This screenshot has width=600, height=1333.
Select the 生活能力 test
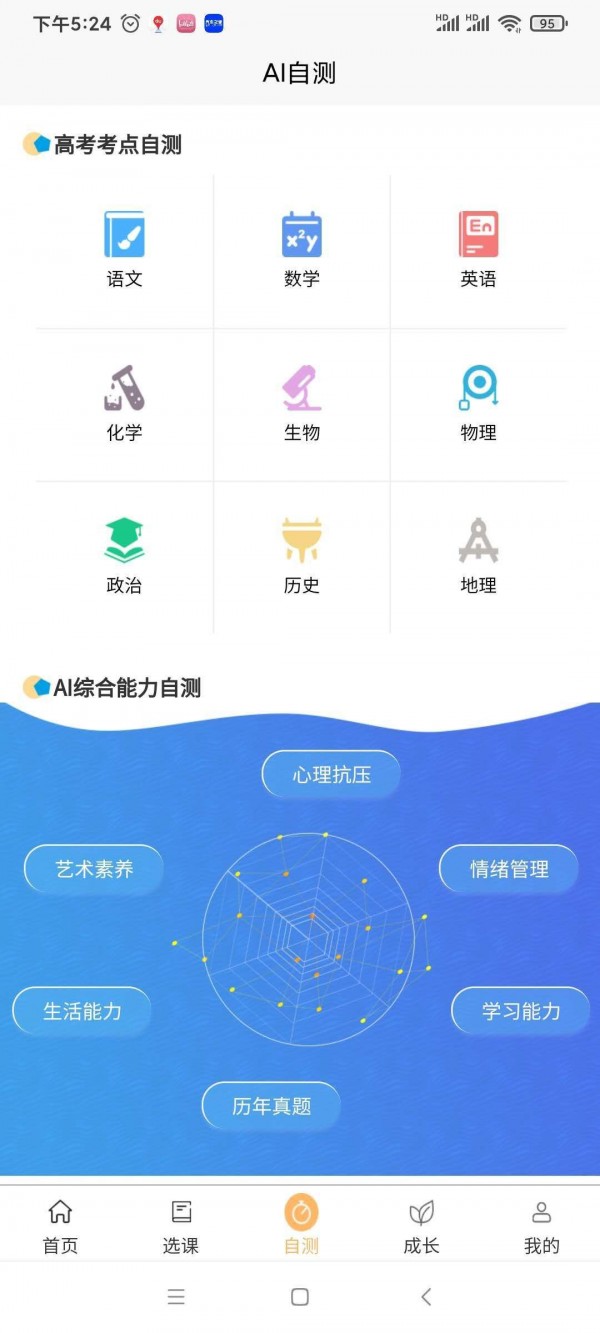click(x=82, y=1011)
